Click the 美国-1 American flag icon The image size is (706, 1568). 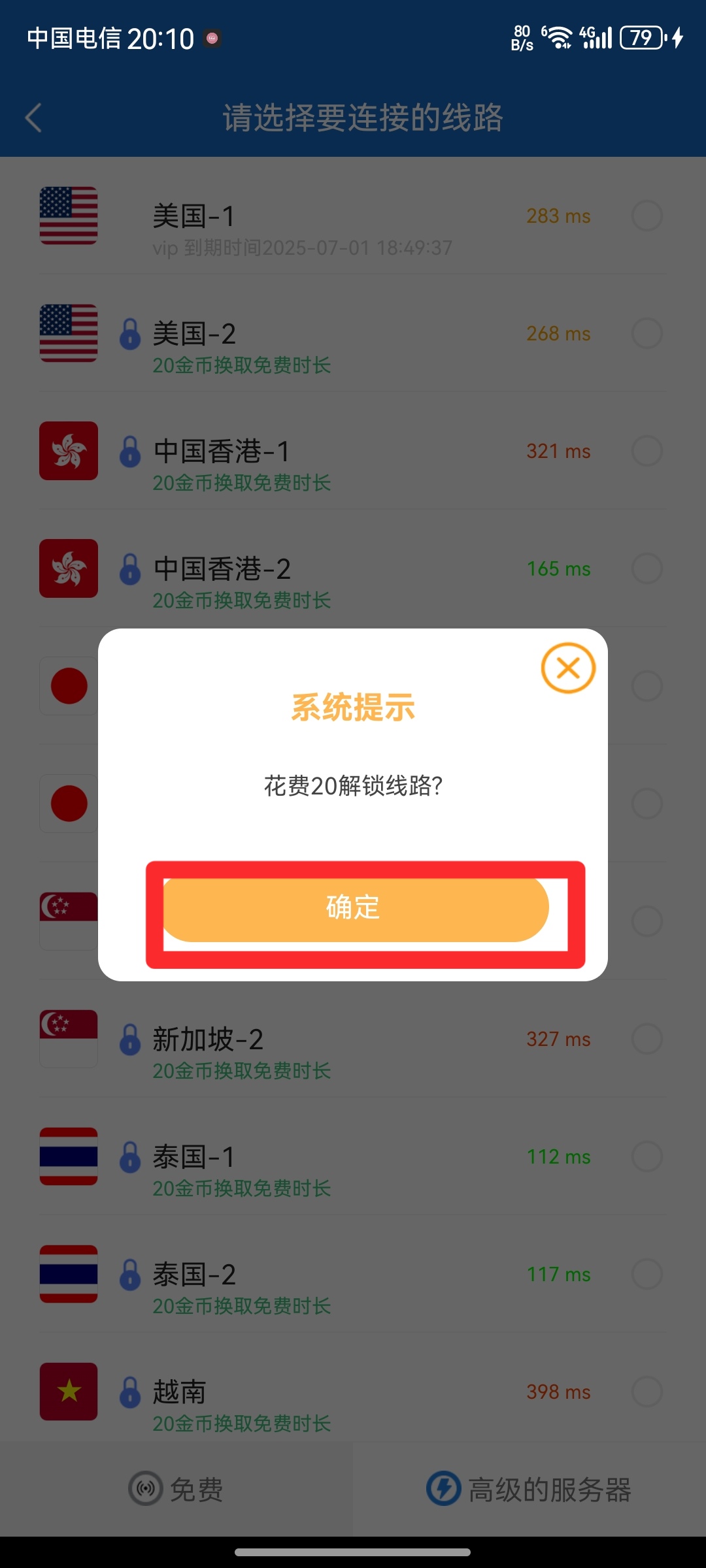68,216
